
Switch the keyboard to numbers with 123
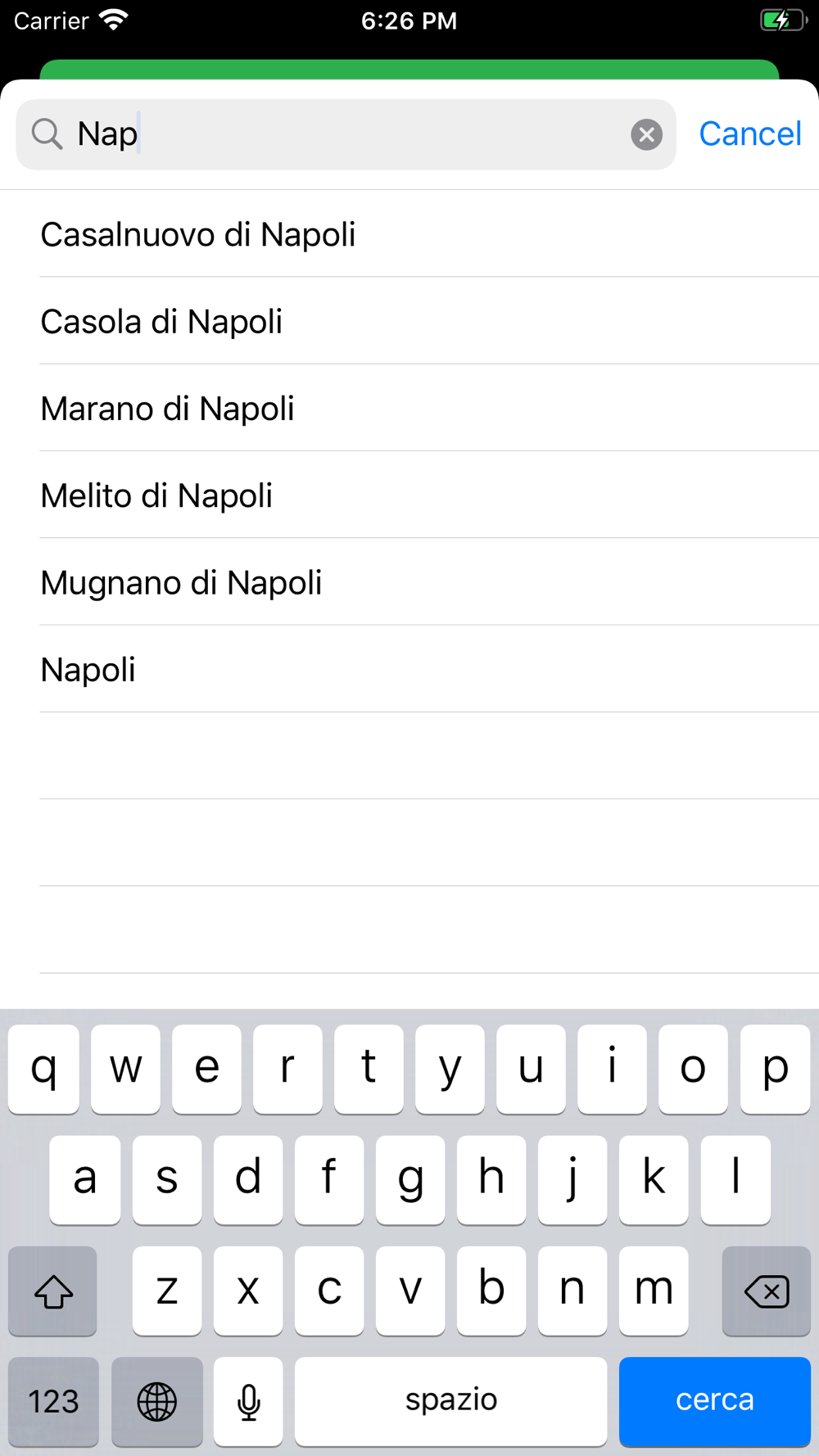point(53,1400)
